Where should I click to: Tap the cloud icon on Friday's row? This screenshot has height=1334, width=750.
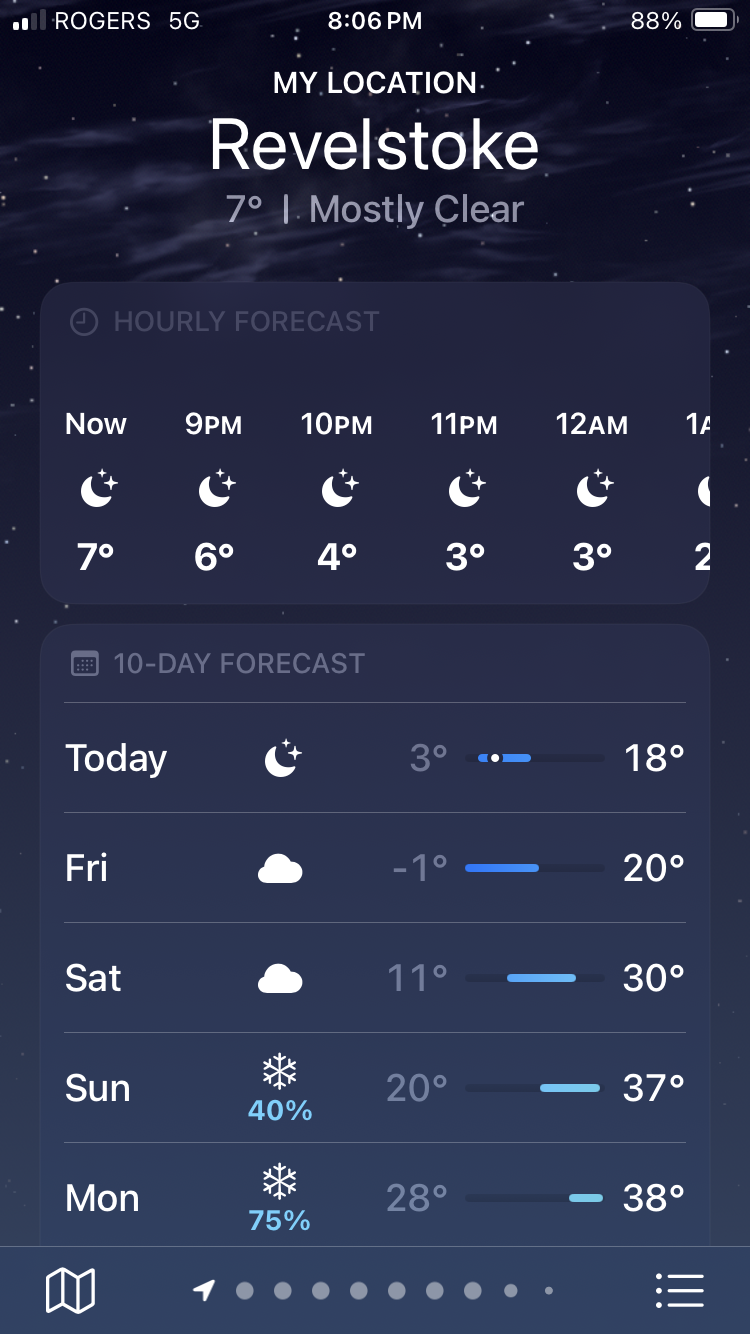pyautogui.click(x=280, y=867)
